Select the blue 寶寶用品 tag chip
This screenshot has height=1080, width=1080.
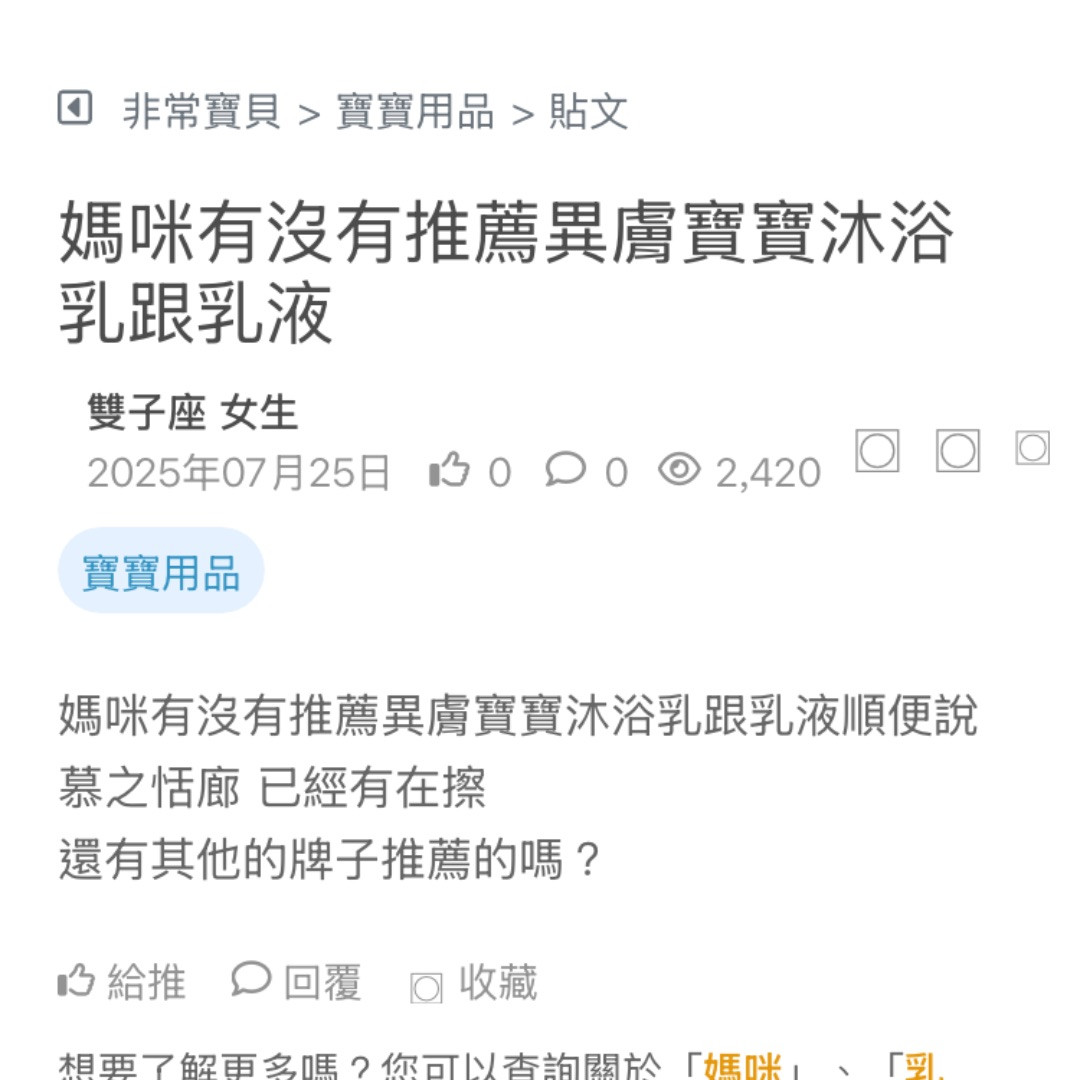click(161, 572)
